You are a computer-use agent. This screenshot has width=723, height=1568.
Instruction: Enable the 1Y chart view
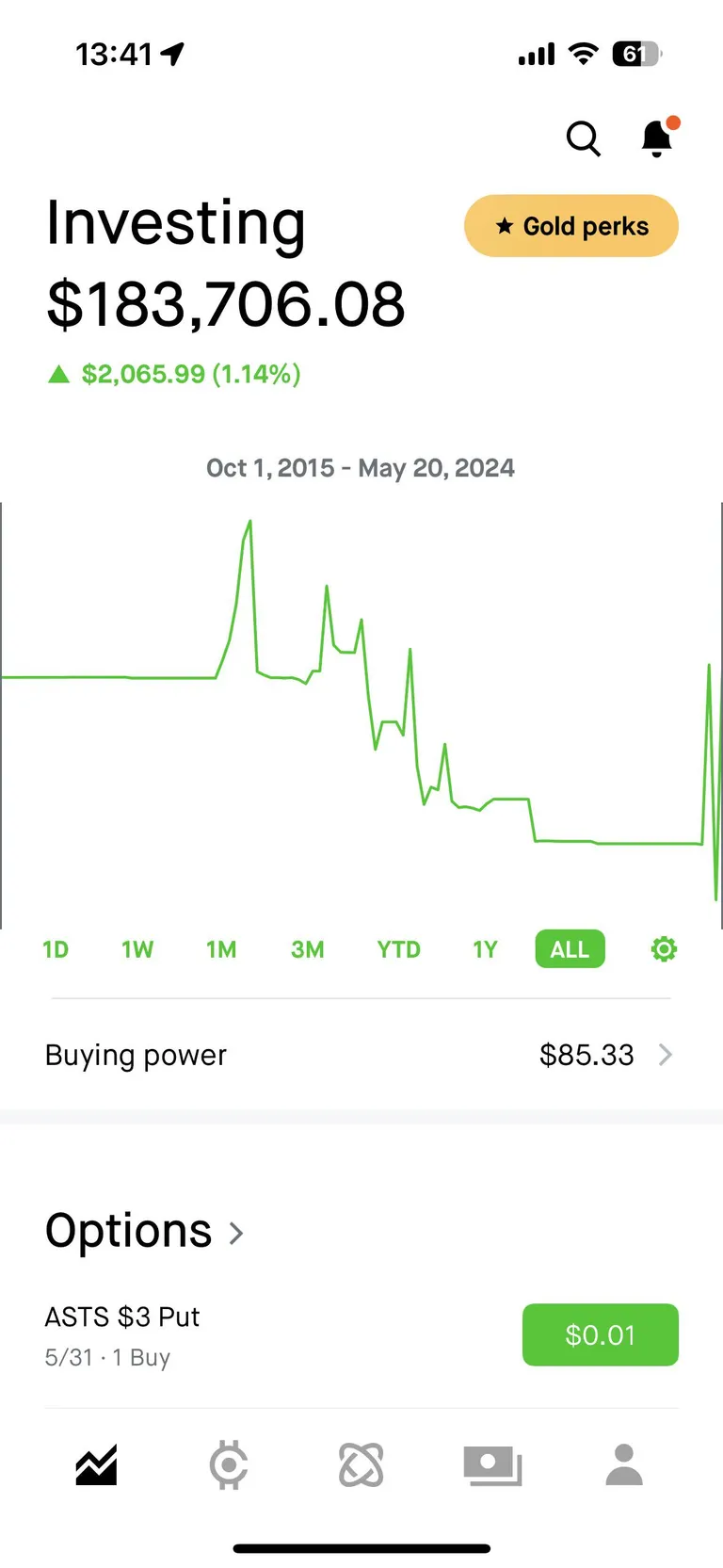pos(485,949)
